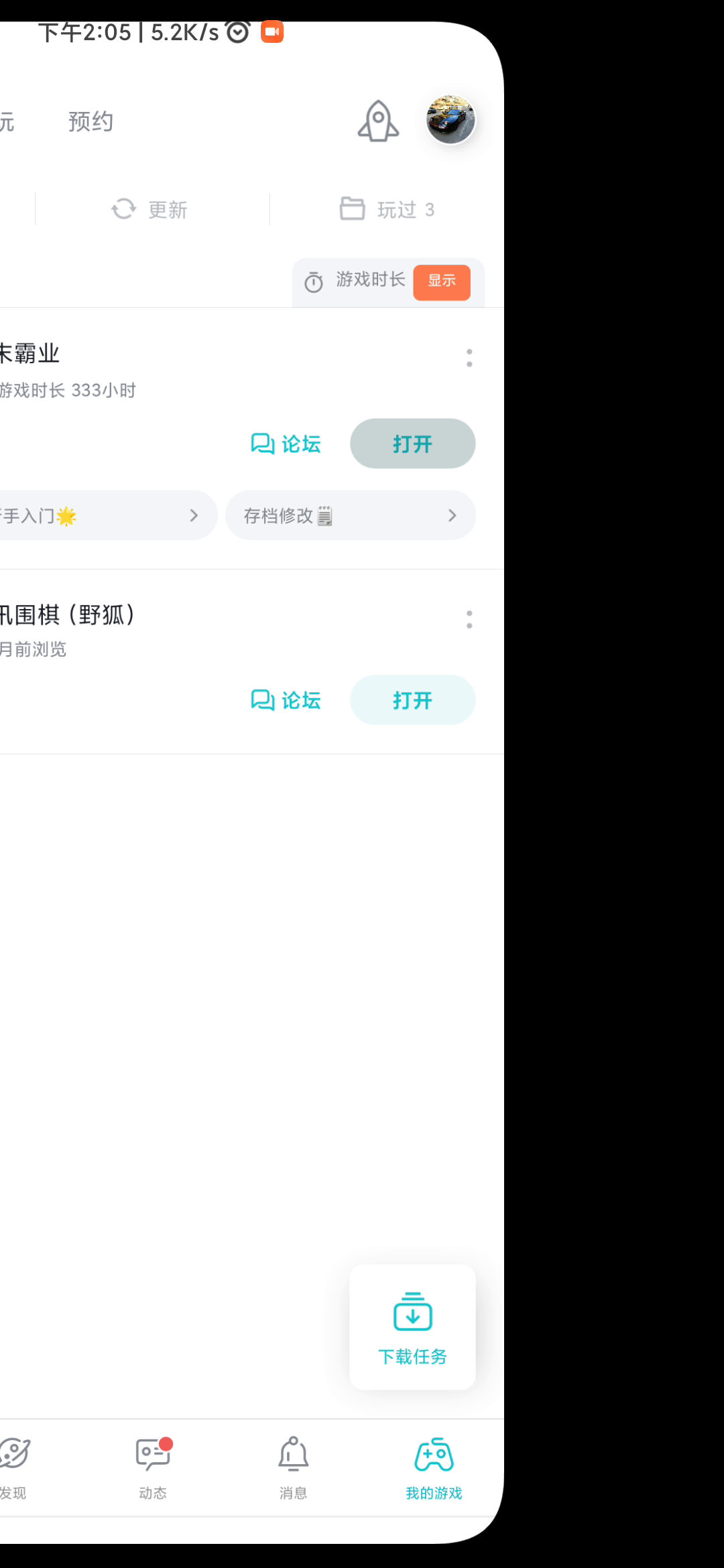Go to the 动态 tab
Image resolution: width=724 pixels, height=1568 pixels.
click(x=154, y=1467)
